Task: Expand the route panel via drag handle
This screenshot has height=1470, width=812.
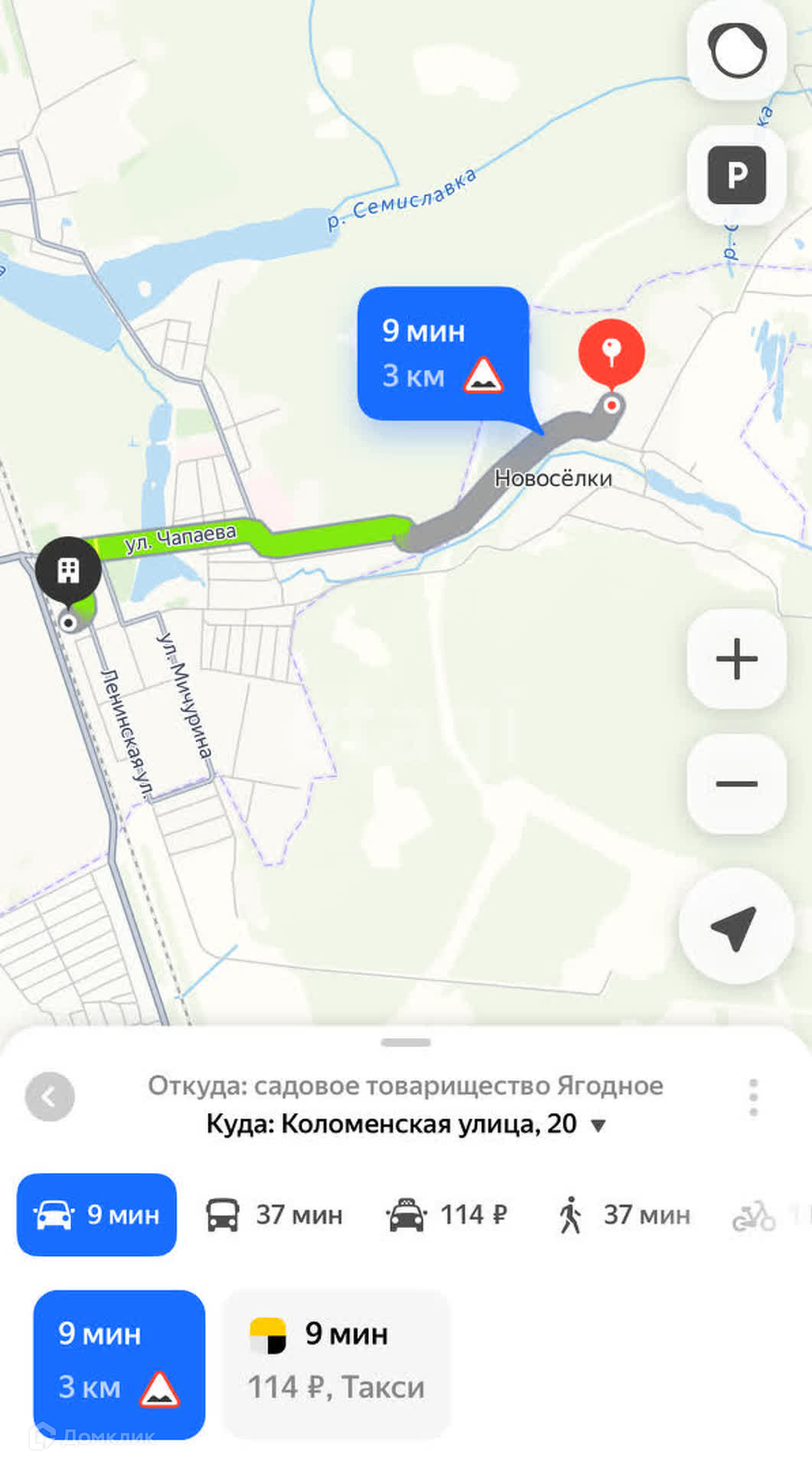Action: 406,1043
